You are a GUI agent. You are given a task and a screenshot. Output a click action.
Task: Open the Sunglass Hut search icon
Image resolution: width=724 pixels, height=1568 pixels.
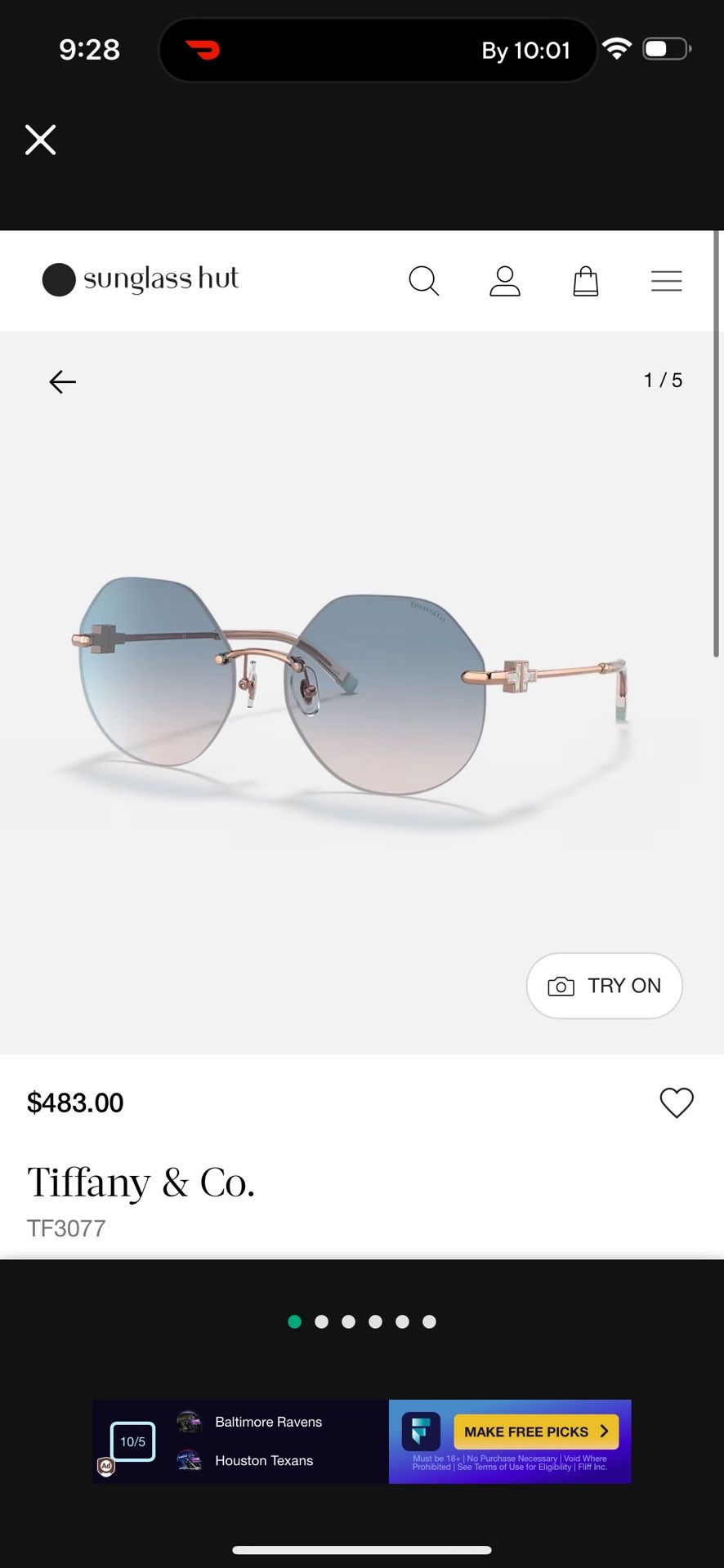(x=423, y=281)
